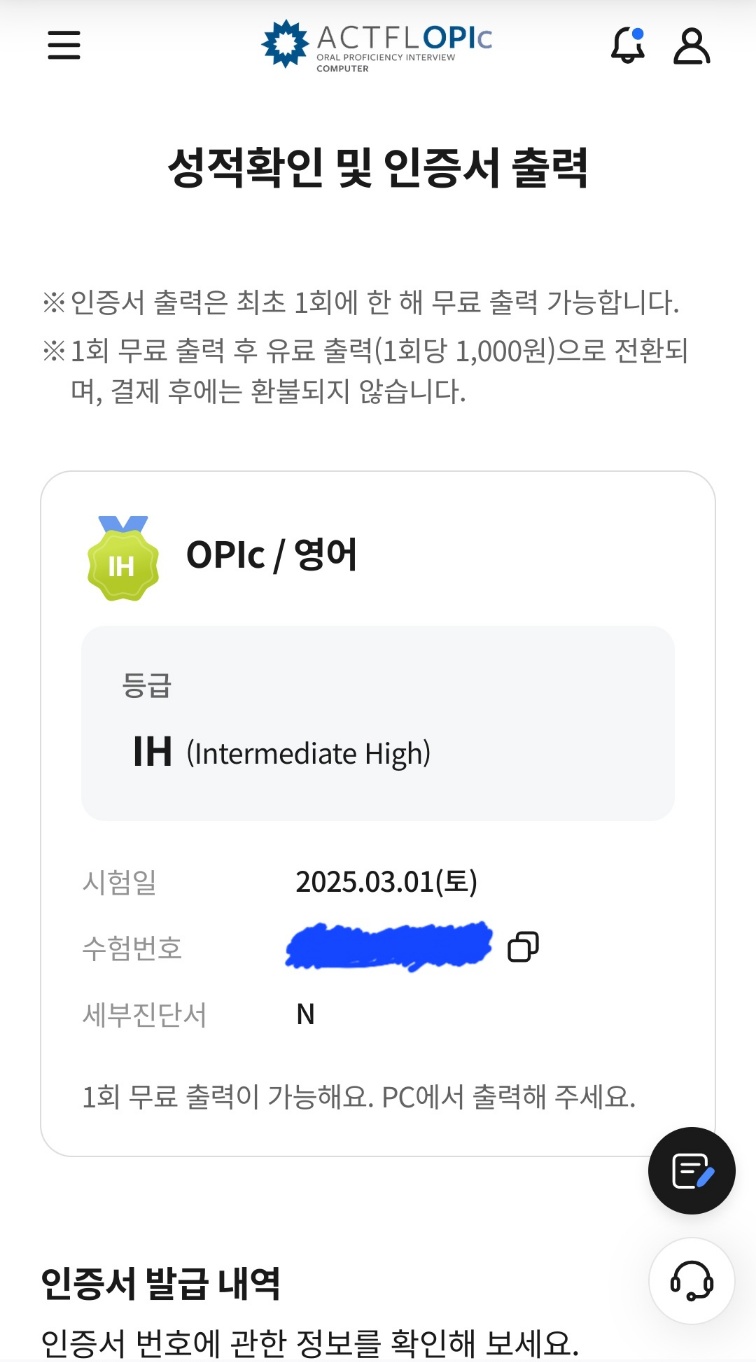Open the user profile icon
Screen dimensions: 756x1362
(691, 45)
